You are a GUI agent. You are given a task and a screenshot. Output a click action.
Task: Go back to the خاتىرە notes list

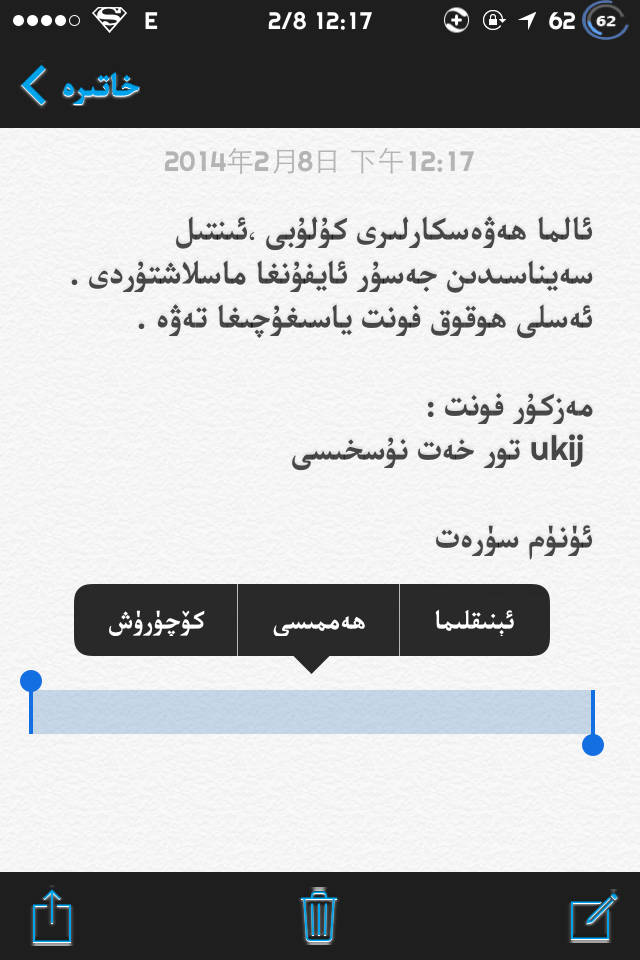click(x=80, y=87)
